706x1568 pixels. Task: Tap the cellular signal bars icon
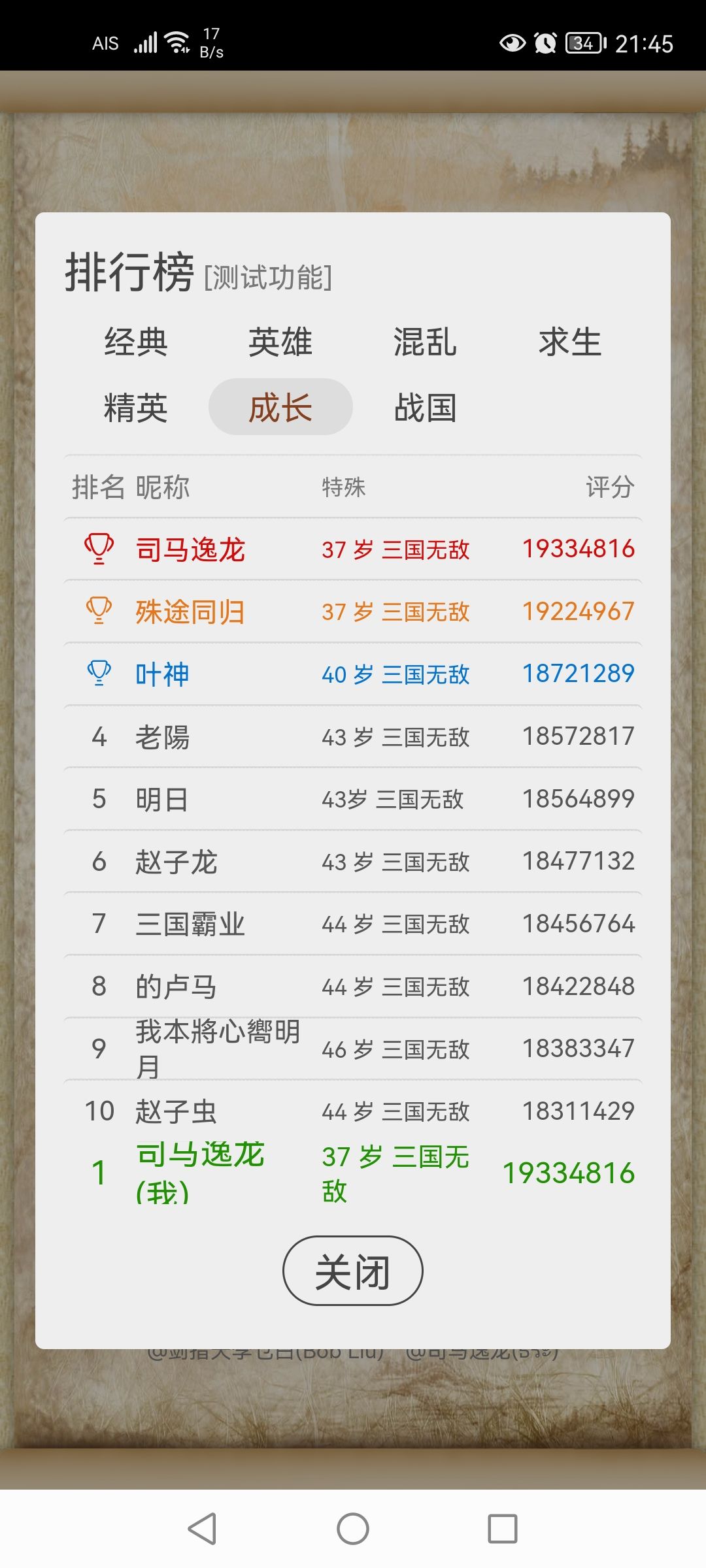145,41
